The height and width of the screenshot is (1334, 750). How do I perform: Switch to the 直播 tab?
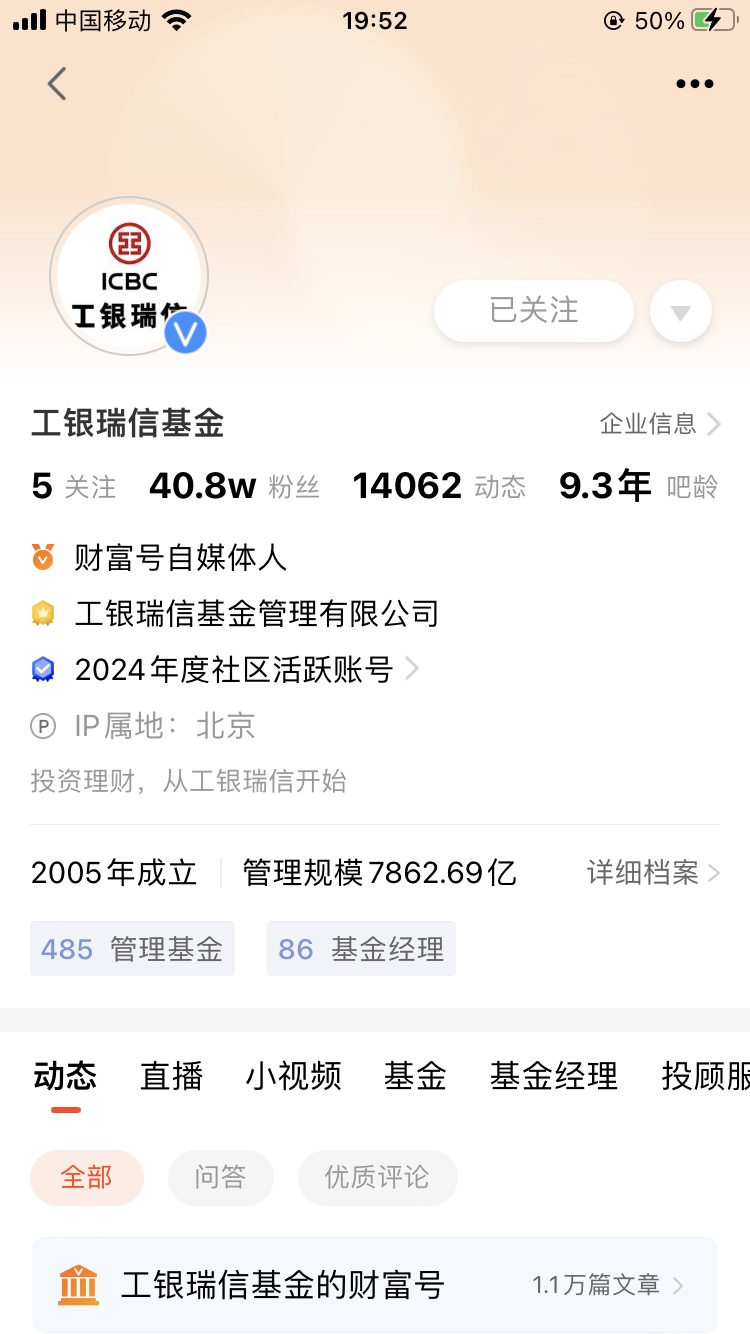pos(172,1076)
